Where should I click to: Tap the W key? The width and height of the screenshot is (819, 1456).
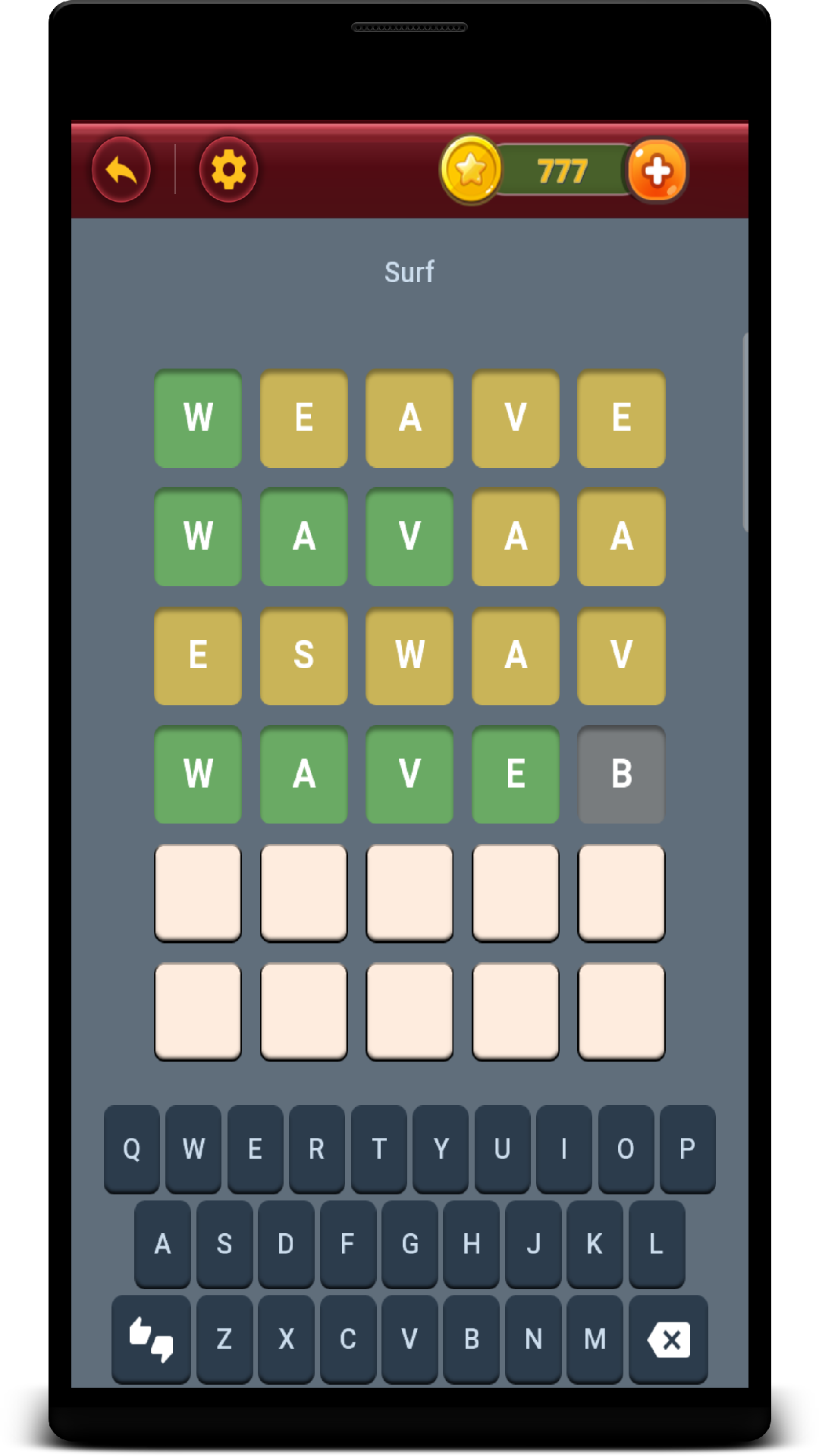click(x=193, y=1149)
